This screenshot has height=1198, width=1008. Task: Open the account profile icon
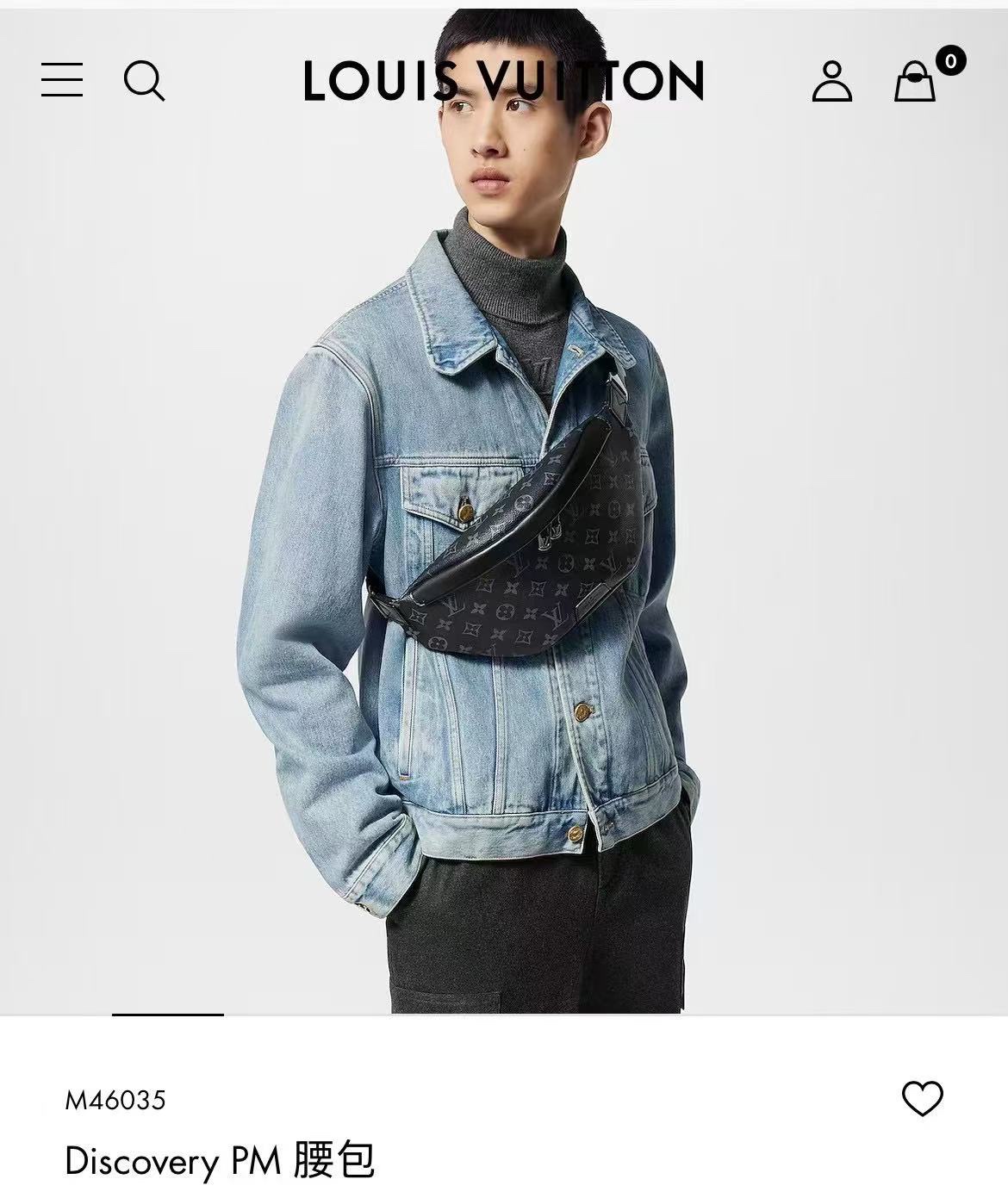pos(831,81)
